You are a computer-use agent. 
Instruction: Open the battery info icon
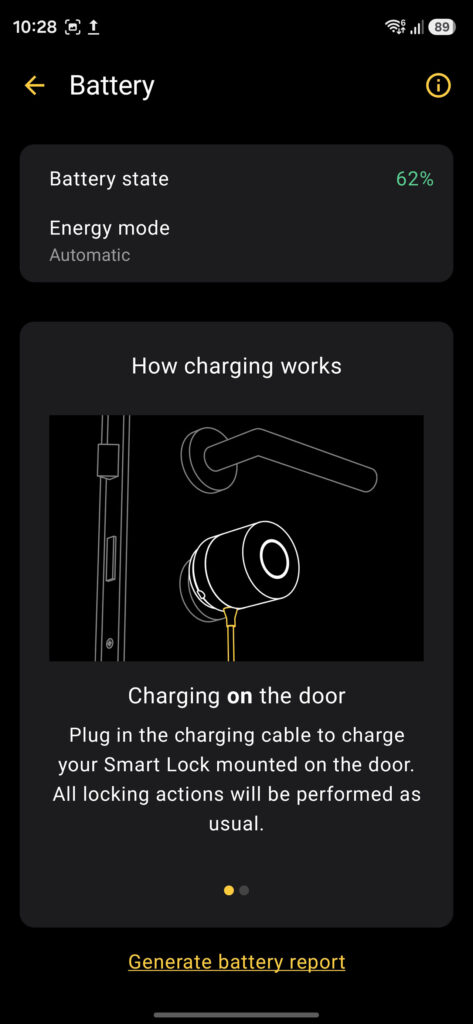point(438,86)
